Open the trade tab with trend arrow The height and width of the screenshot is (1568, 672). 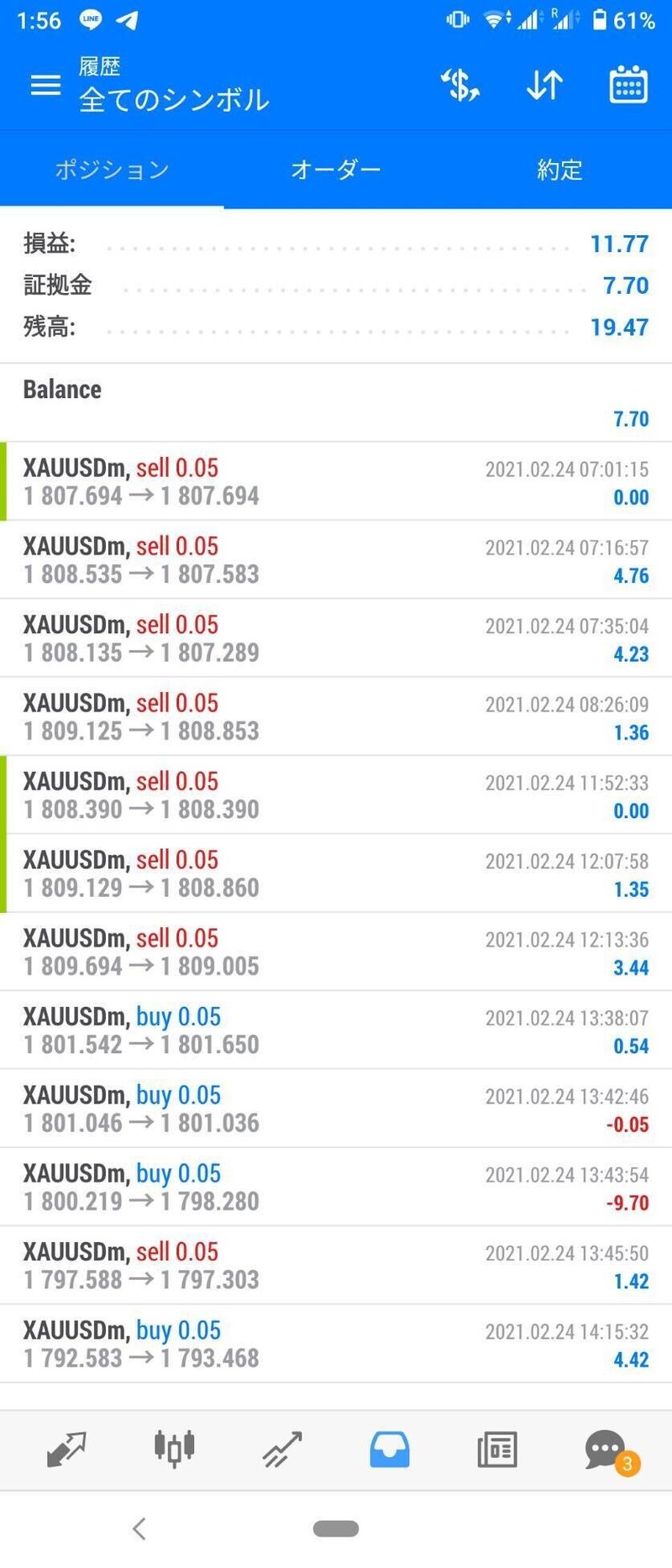[282, 1449]
